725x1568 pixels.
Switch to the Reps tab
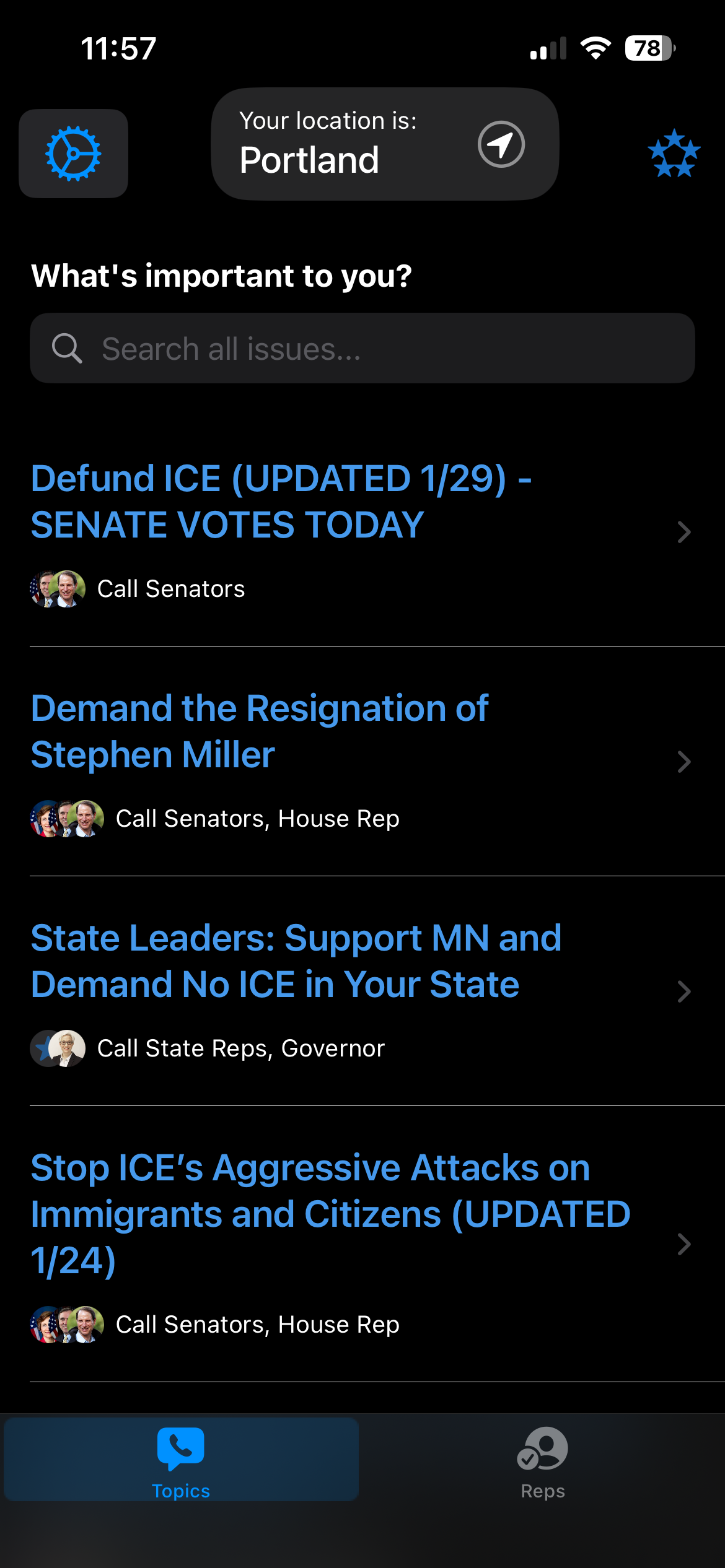543,1463
